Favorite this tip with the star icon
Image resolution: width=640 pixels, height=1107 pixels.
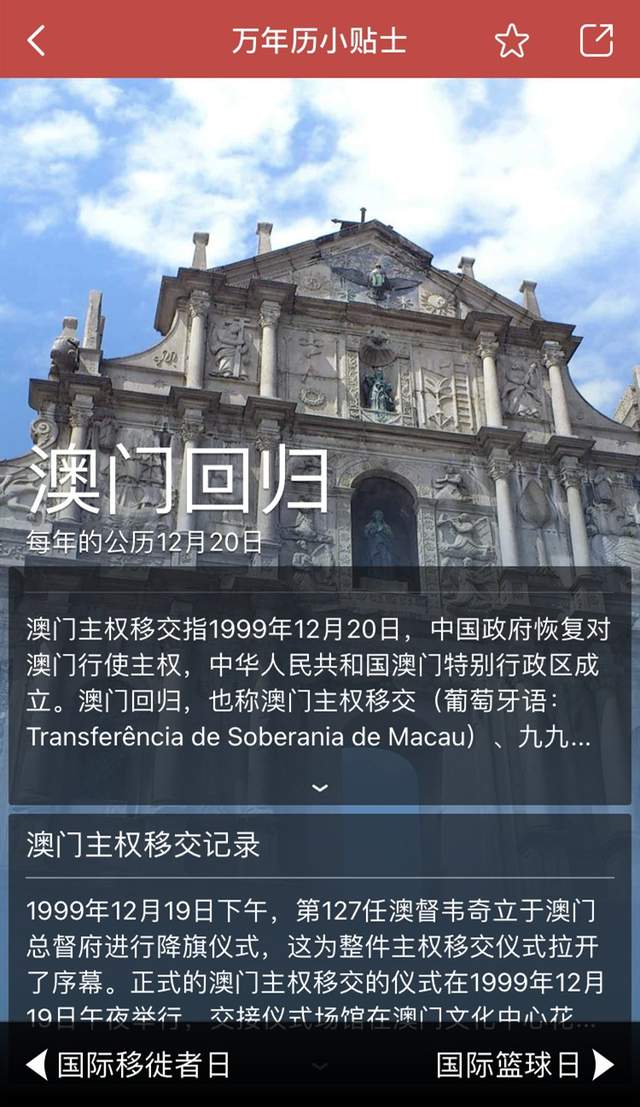pyautogui.click(x=511, y=40)
